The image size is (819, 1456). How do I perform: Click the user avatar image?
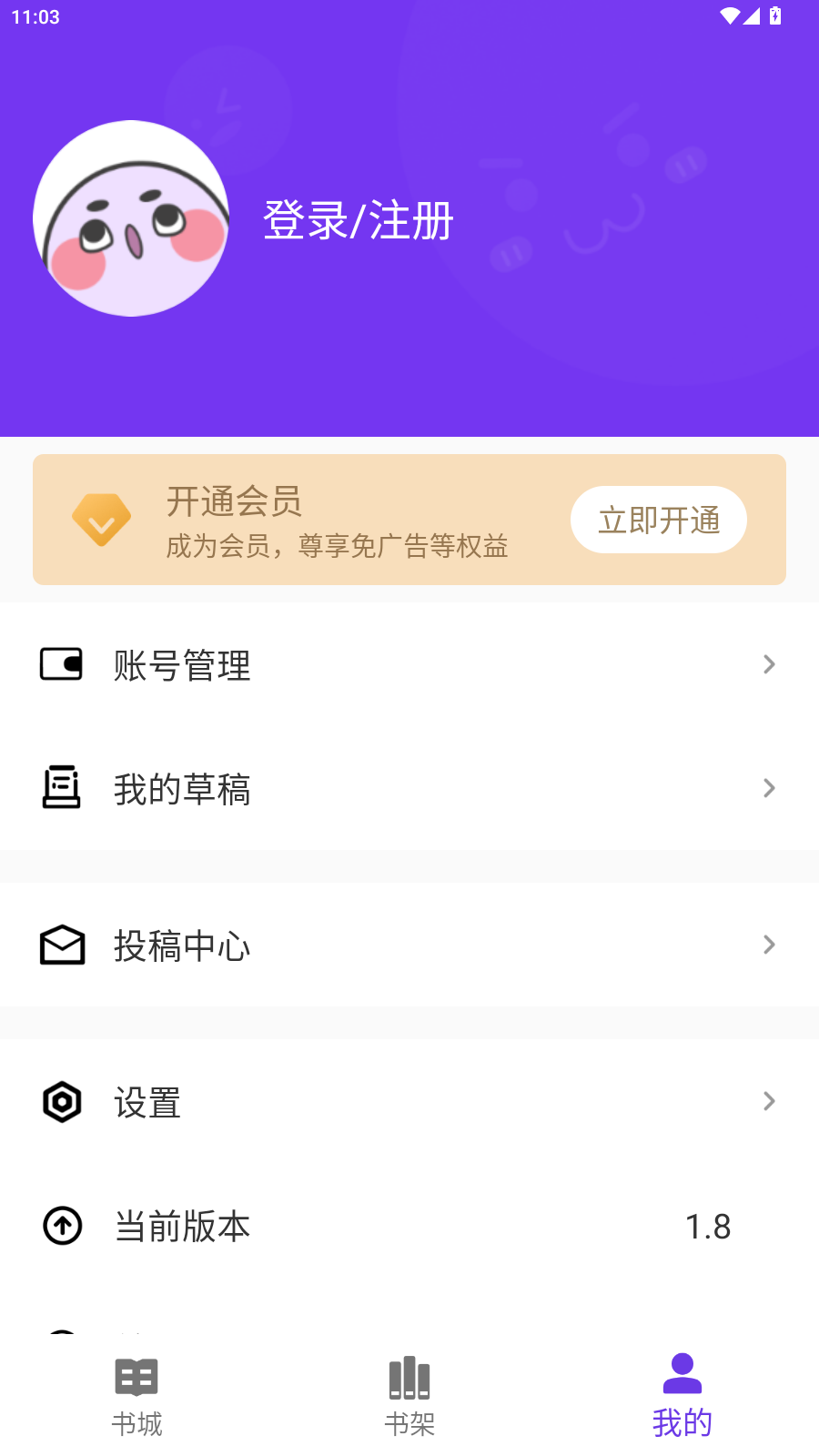pyautogui.click(x=130, y=217)
